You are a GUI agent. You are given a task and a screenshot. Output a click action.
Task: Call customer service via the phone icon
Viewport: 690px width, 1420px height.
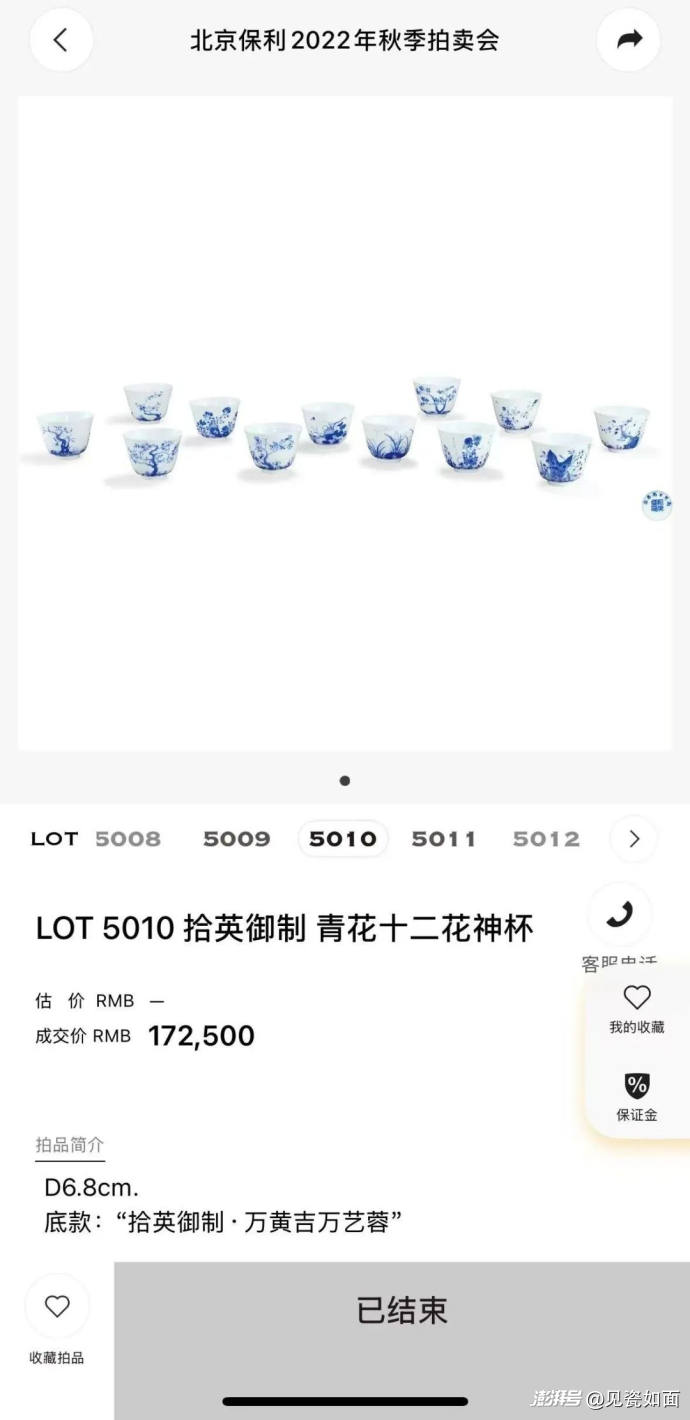[619, 914]
